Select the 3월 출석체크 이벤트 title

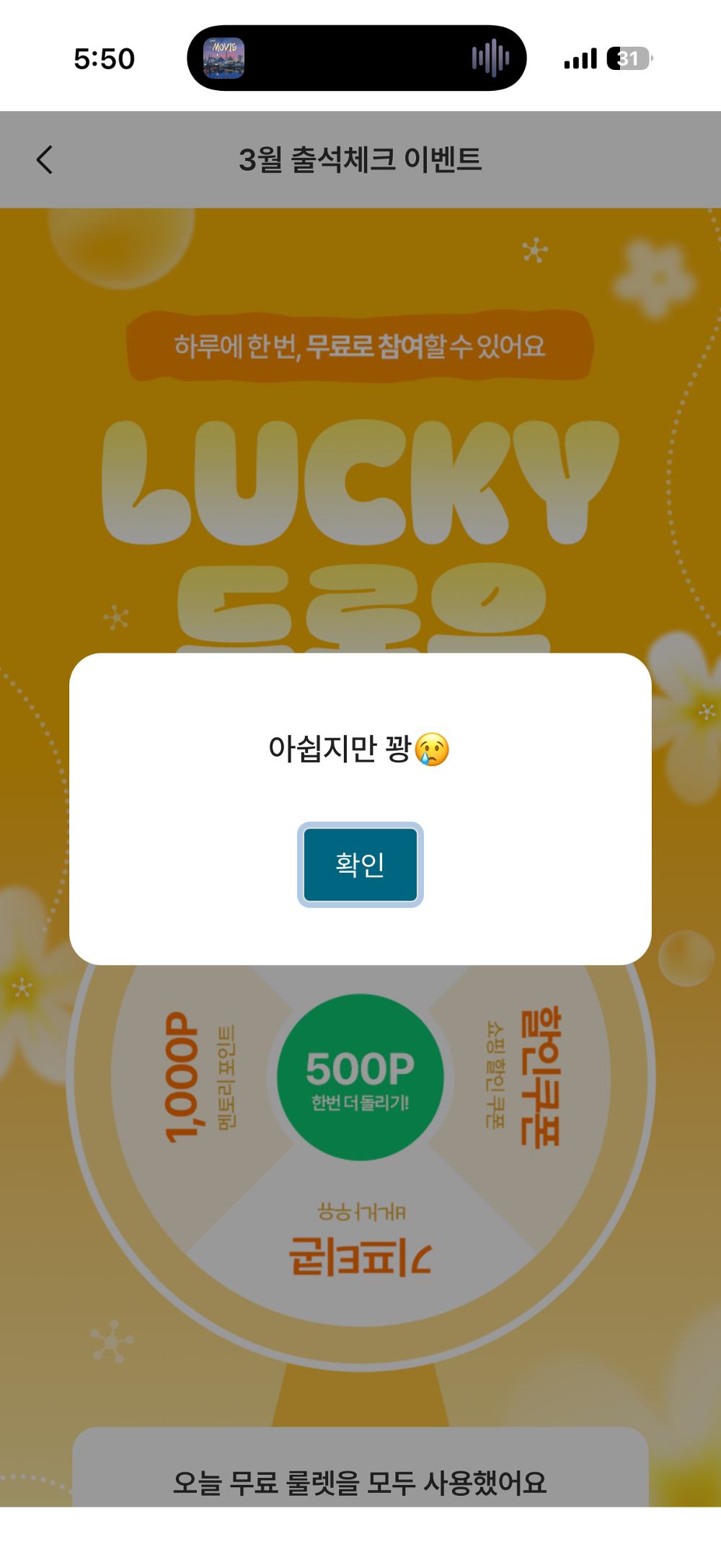click(x=360, y=159)
